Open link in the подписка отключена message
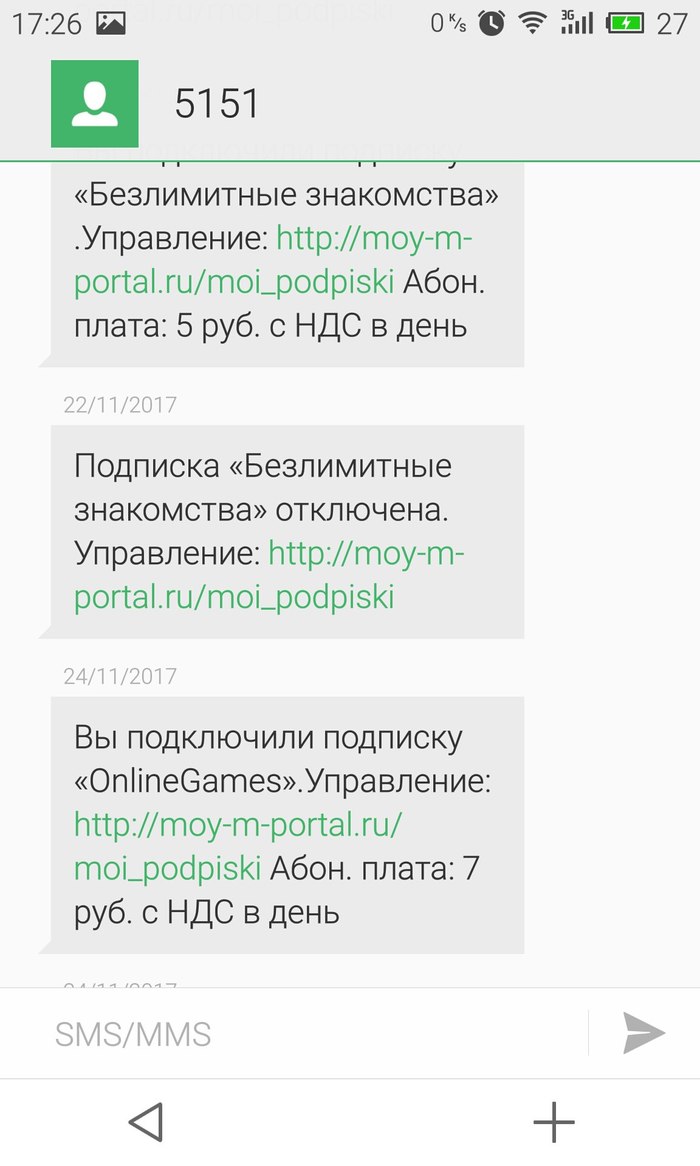The height and width of the screenshot is (1166, 700). click(x=269, y=575)
